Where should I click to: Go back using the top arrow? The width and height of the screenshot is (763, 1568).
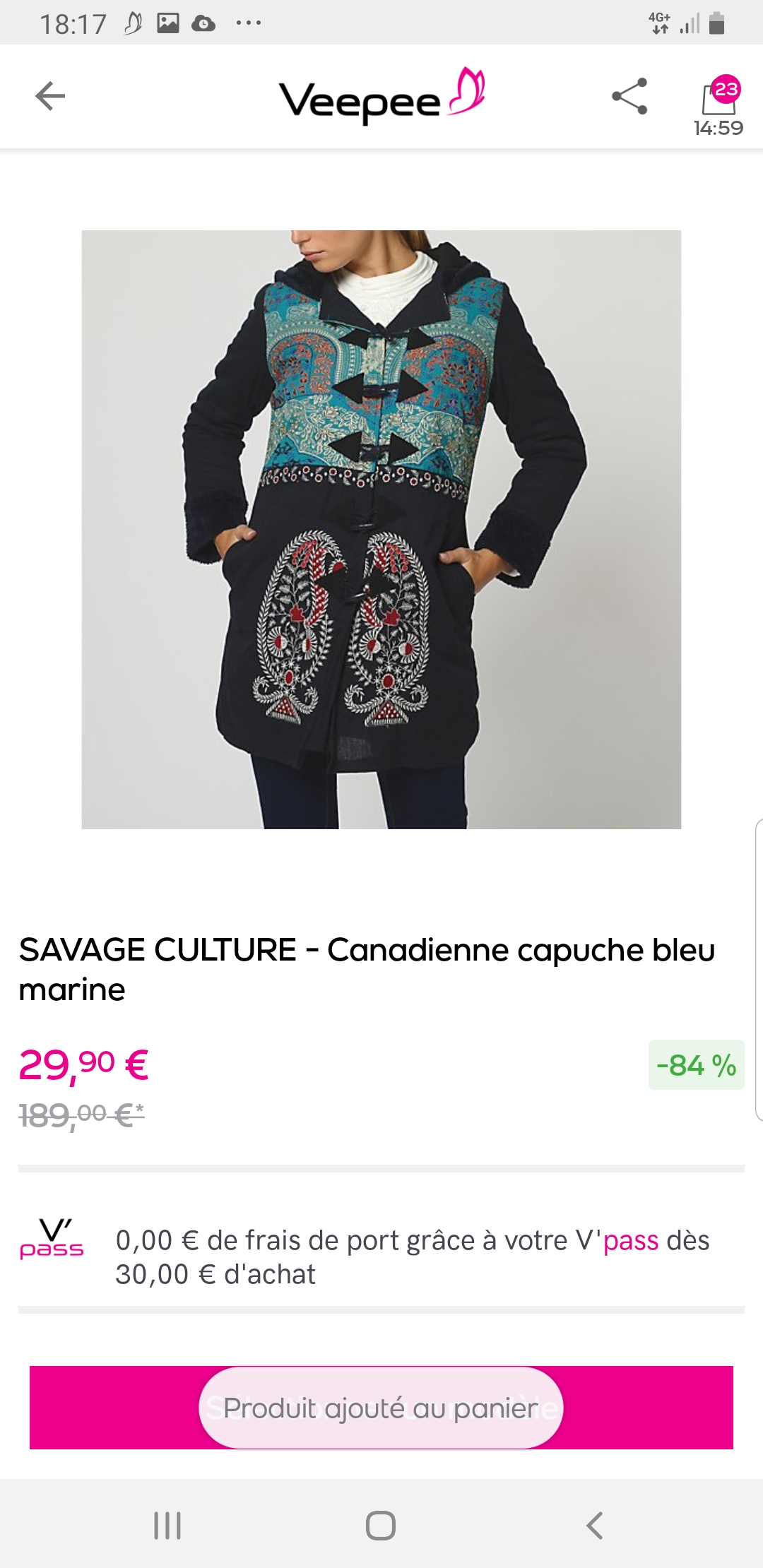point(50,96)
